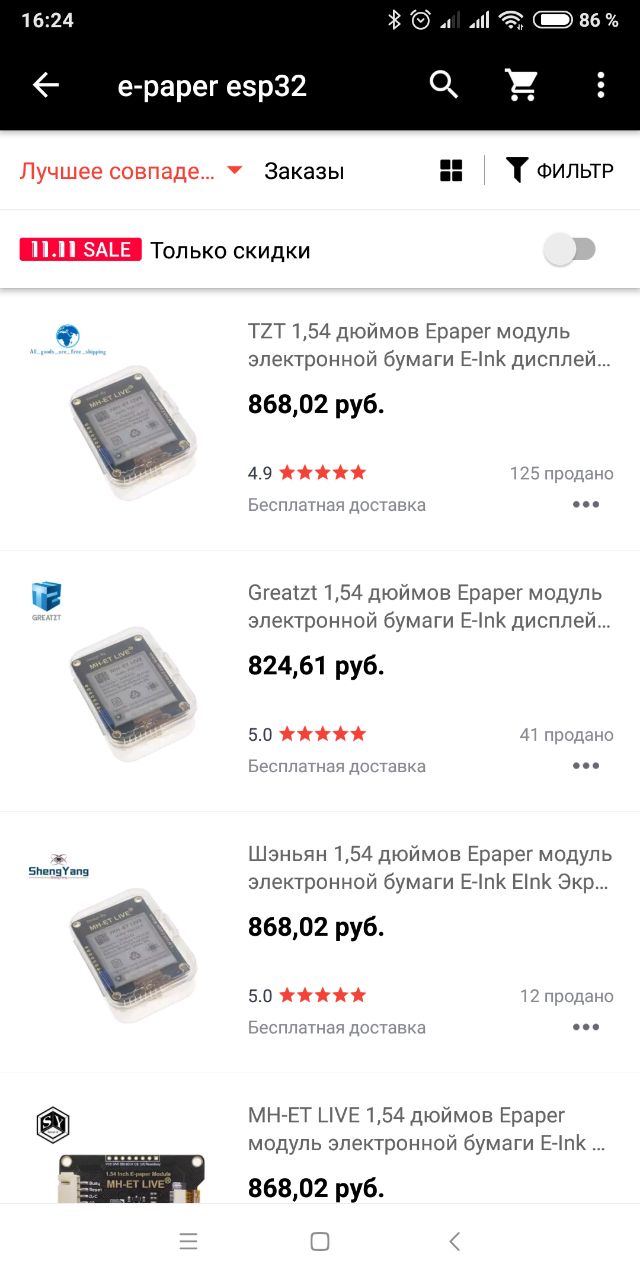The width and height of the screenshot is (640, 1280).
Task: Sort results by Заказы
Action: pos(304,171)
